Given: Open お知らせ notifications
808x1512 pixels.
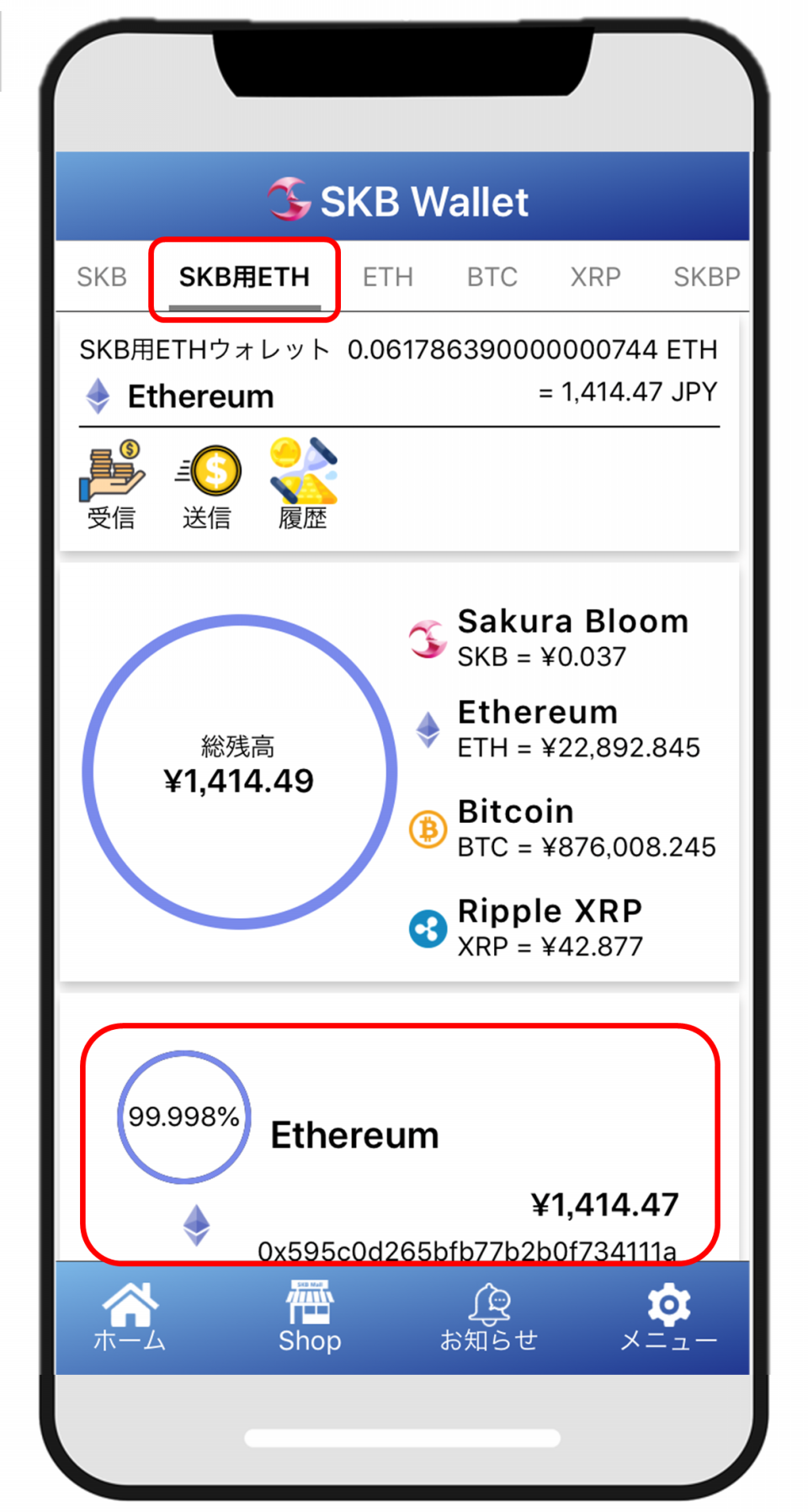Looking at the screenshot, I should [x=489, y=1317].
